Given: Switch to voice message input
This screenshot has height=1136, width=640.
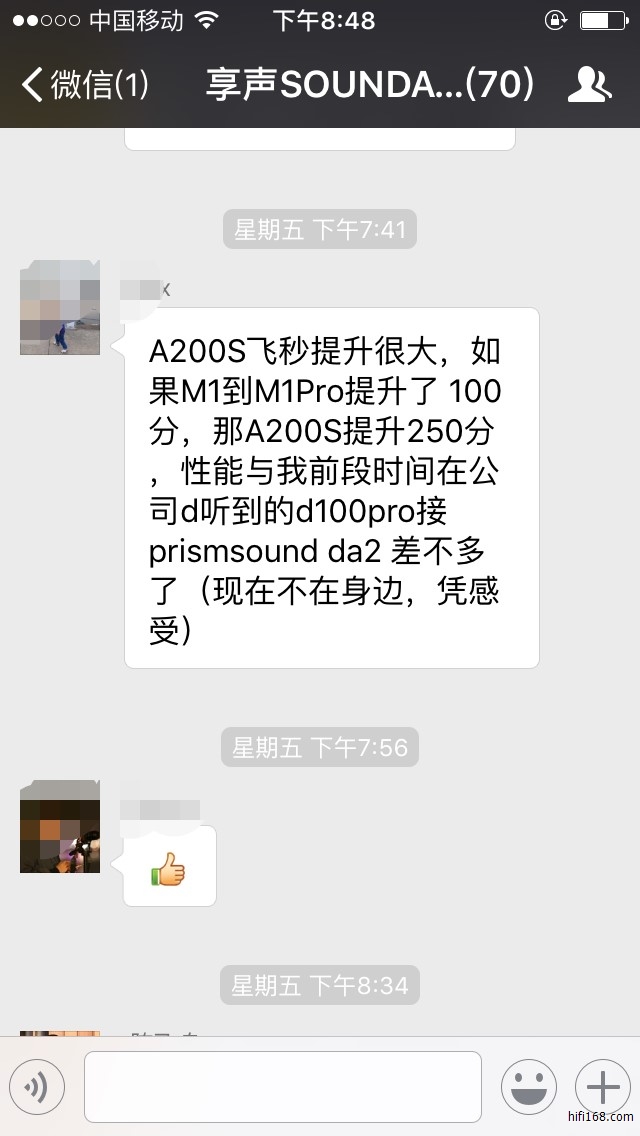Looking at the screenshot, I should click(x=37, y=1087).
